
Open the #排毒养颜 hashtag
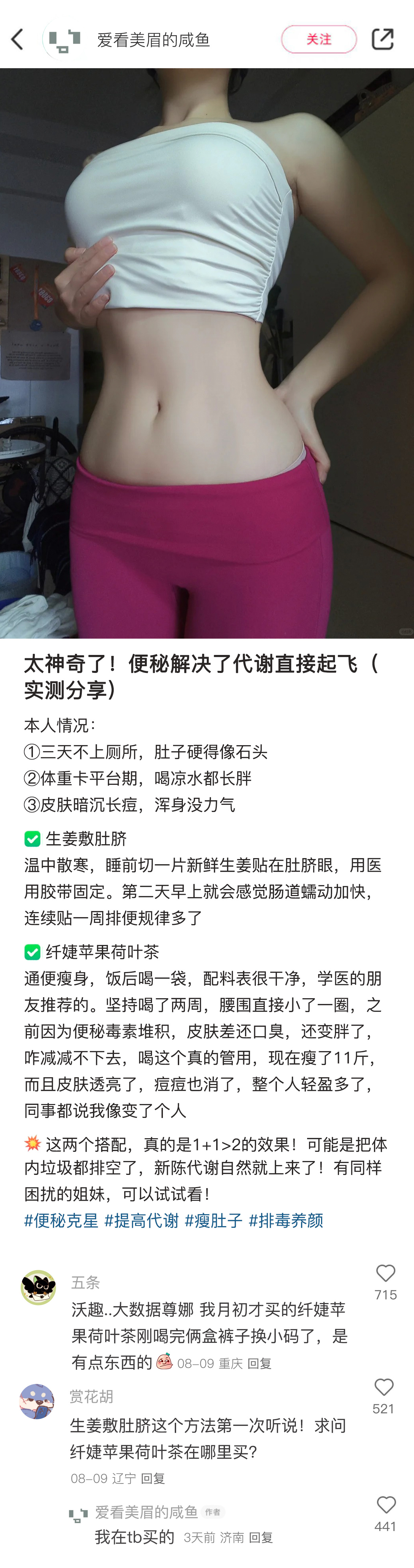(x=285, y=1220)
